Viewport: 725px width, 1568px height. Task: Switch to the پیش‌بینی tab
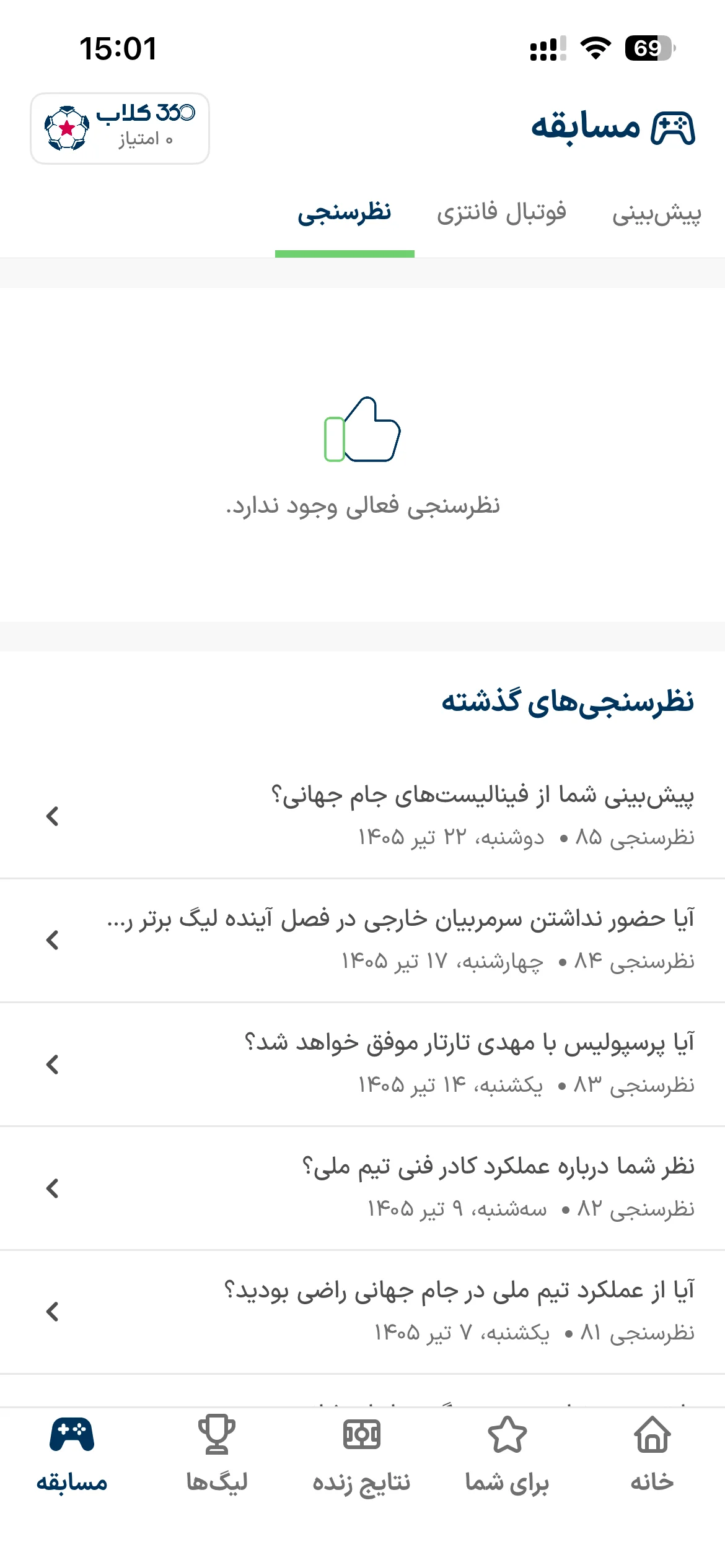(x=657, y=214)
